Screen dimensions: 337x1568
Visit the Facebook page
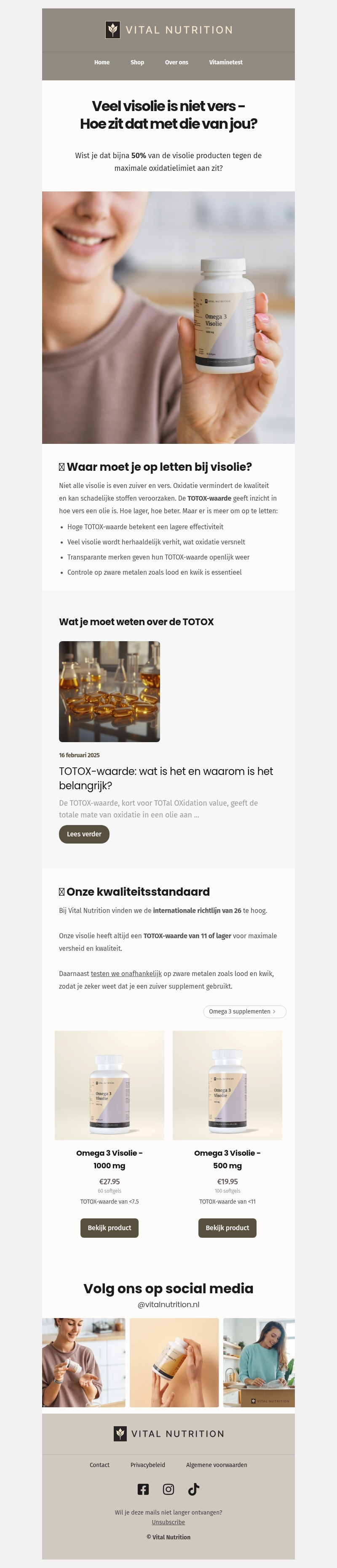(143, 1489)
